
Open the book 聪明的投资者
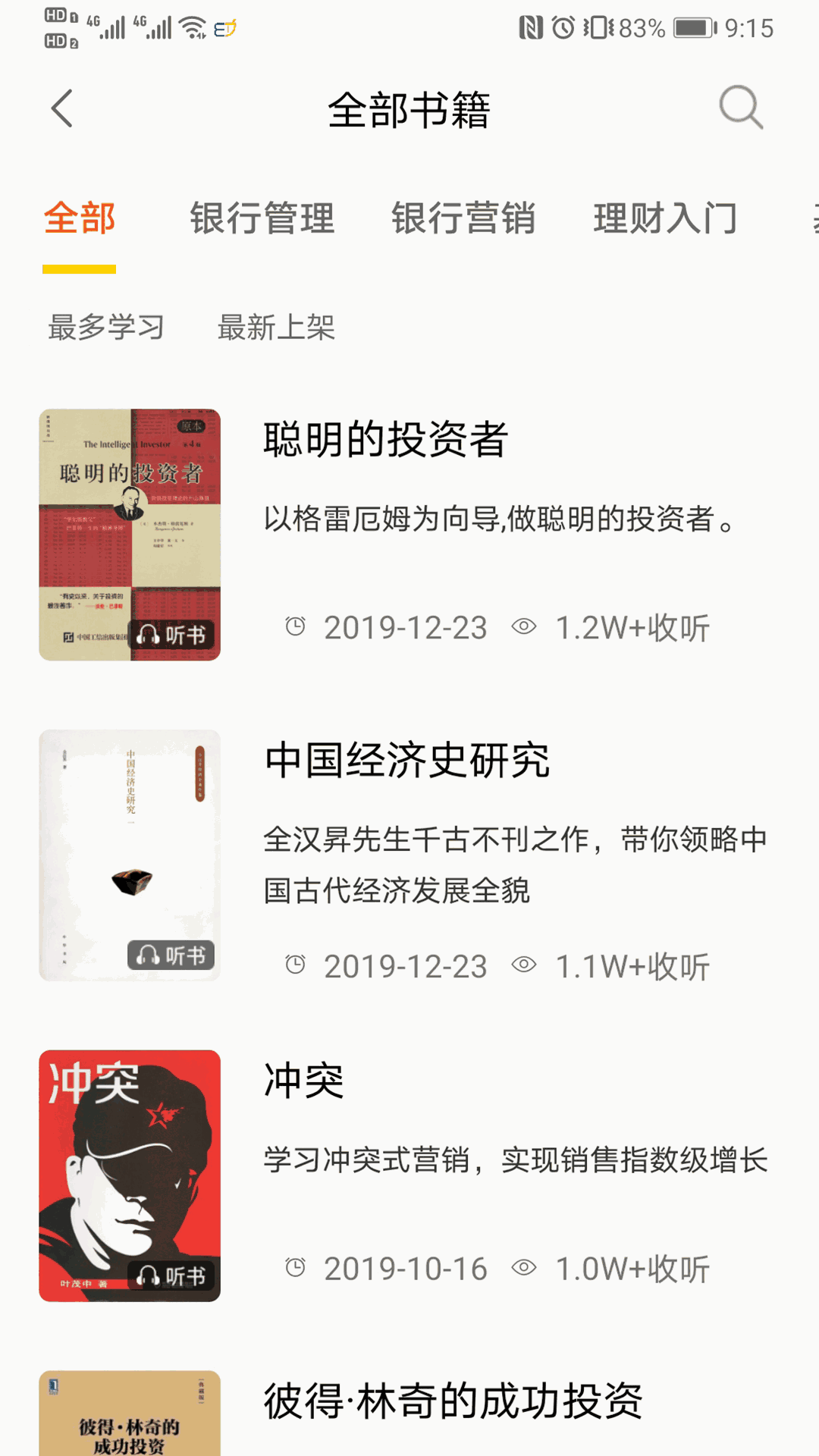click(x=409, y=535)
